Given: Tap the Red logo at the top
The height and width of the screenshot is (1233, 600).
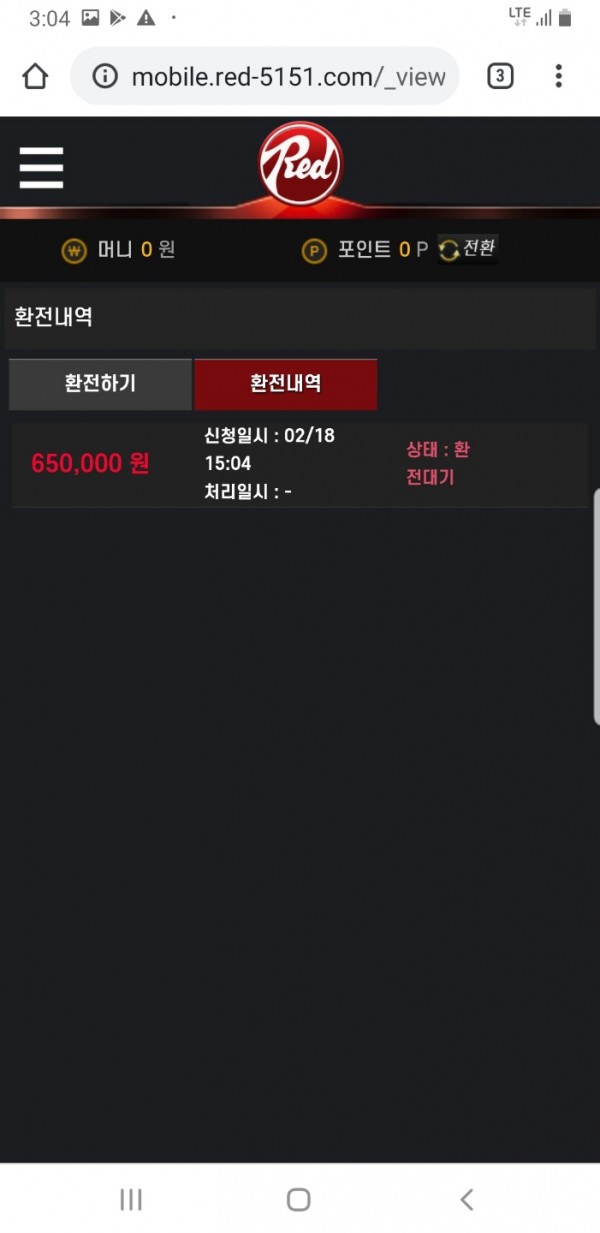Looking at the screenshot, I should point(300,165).
